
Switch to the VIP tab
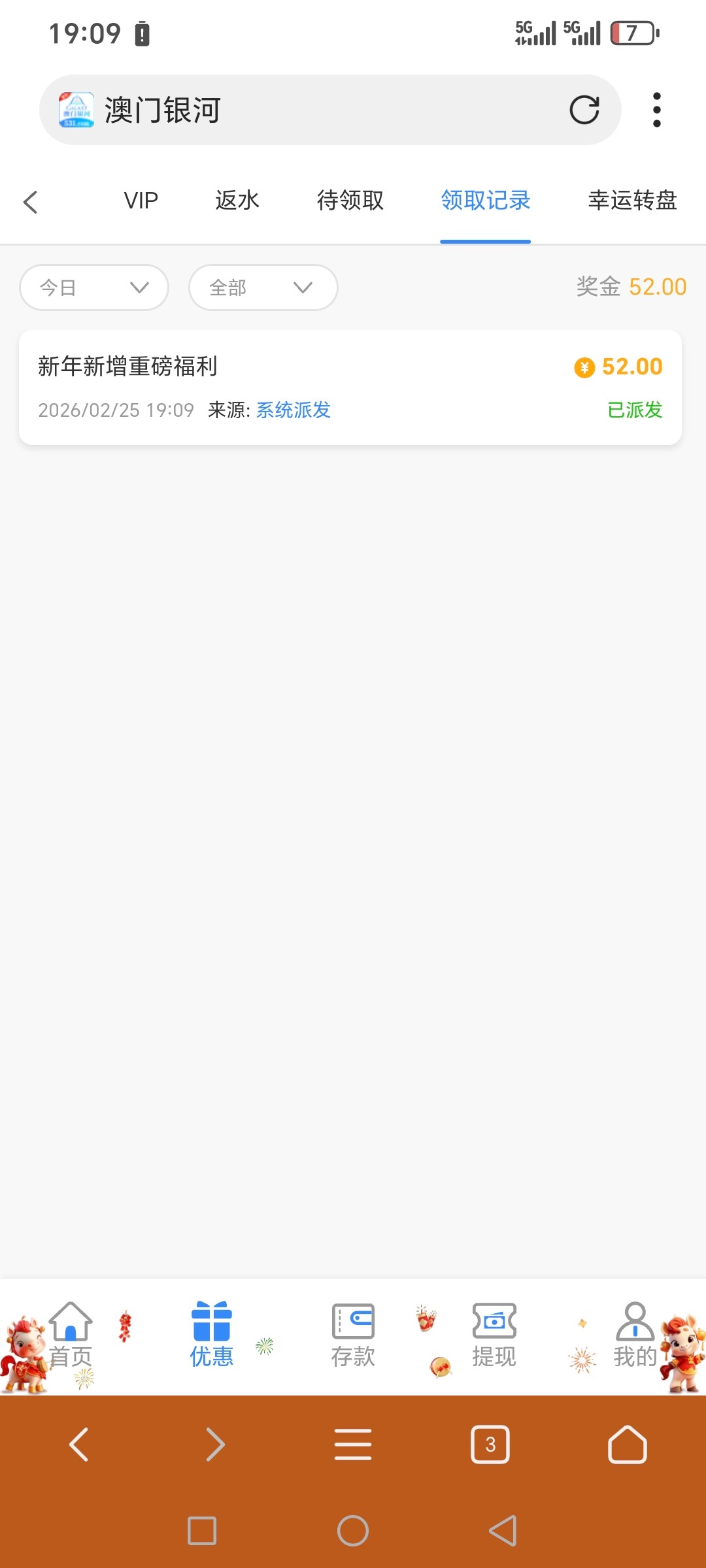coord(141,201)
